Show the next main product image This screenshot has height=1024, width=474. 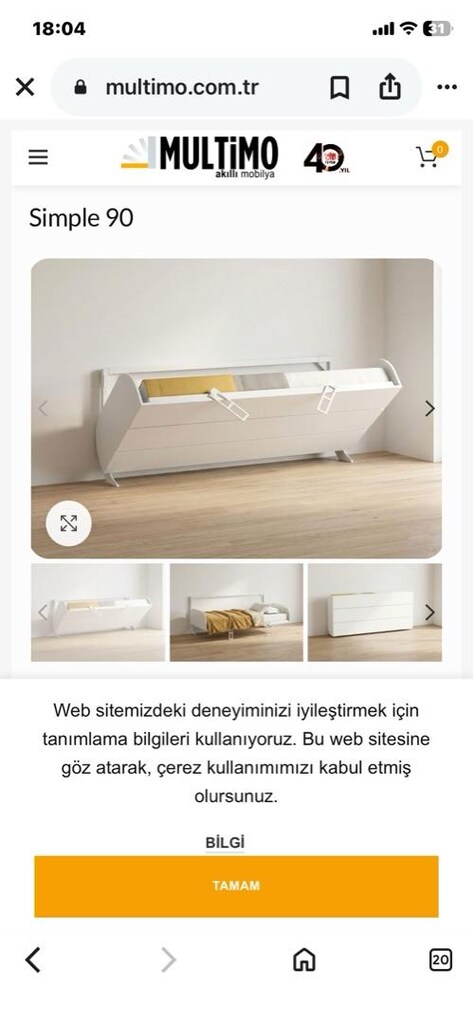tap(430, 409)
